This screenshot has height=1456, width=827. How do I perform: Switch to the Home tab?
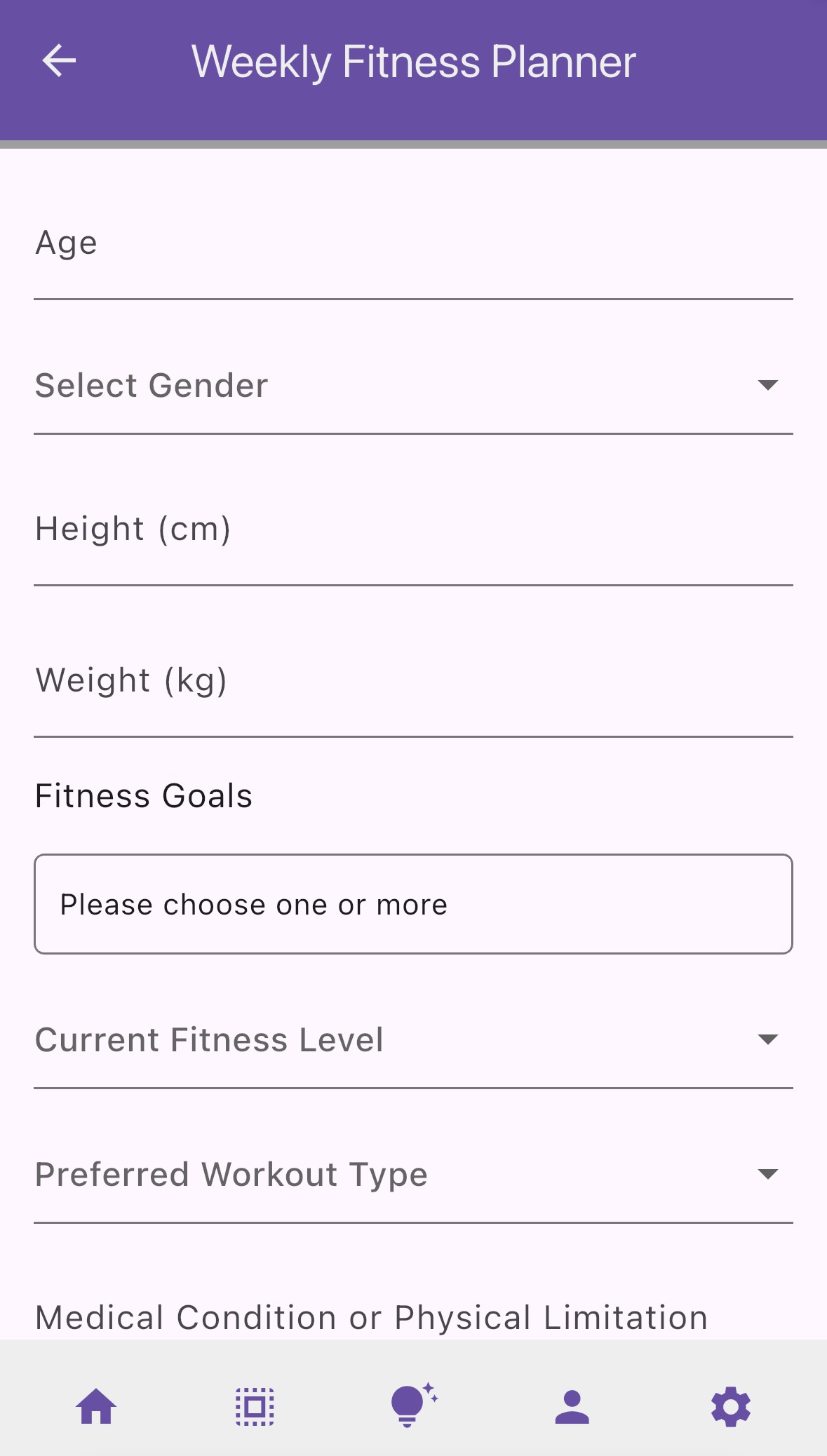click(x=96, y=1407)
